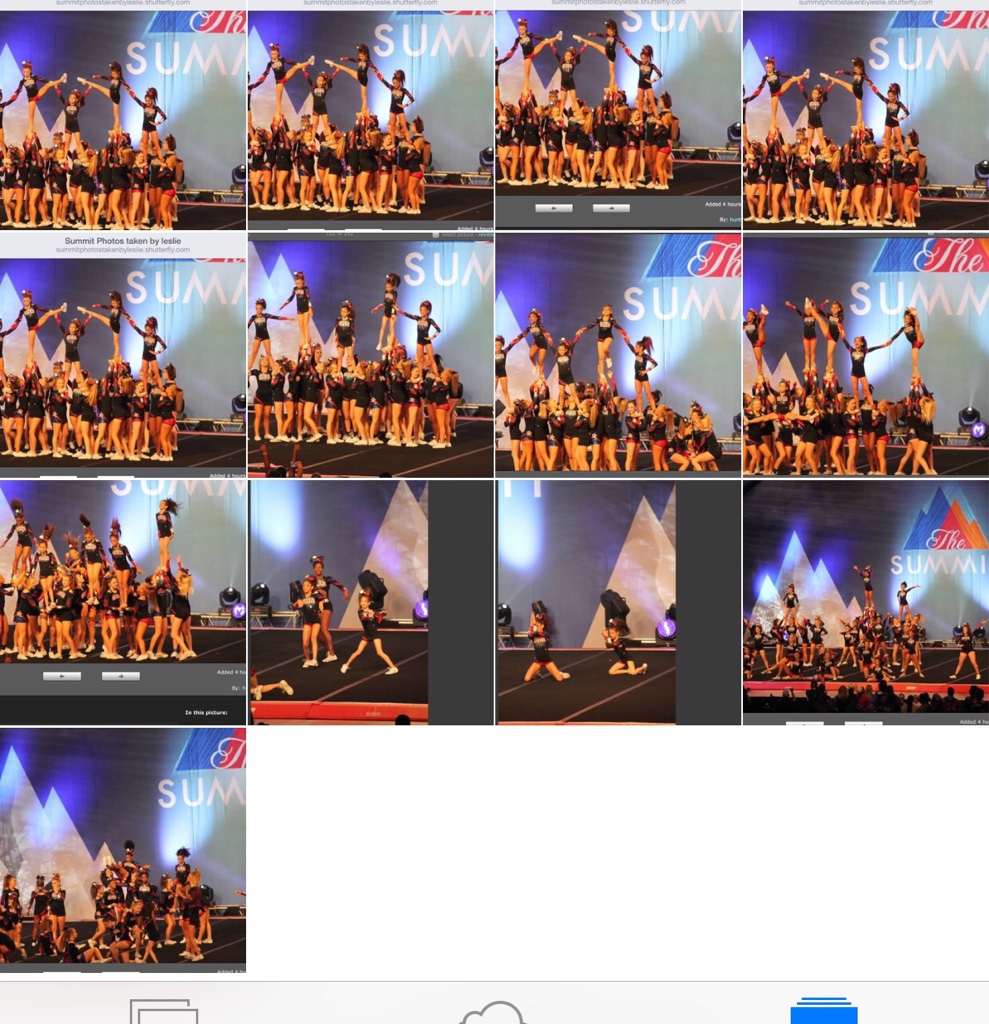This screenshot has height=1024, width=989.
Task: Open the Shared cloud tab
Action: tap(492, 1012)
